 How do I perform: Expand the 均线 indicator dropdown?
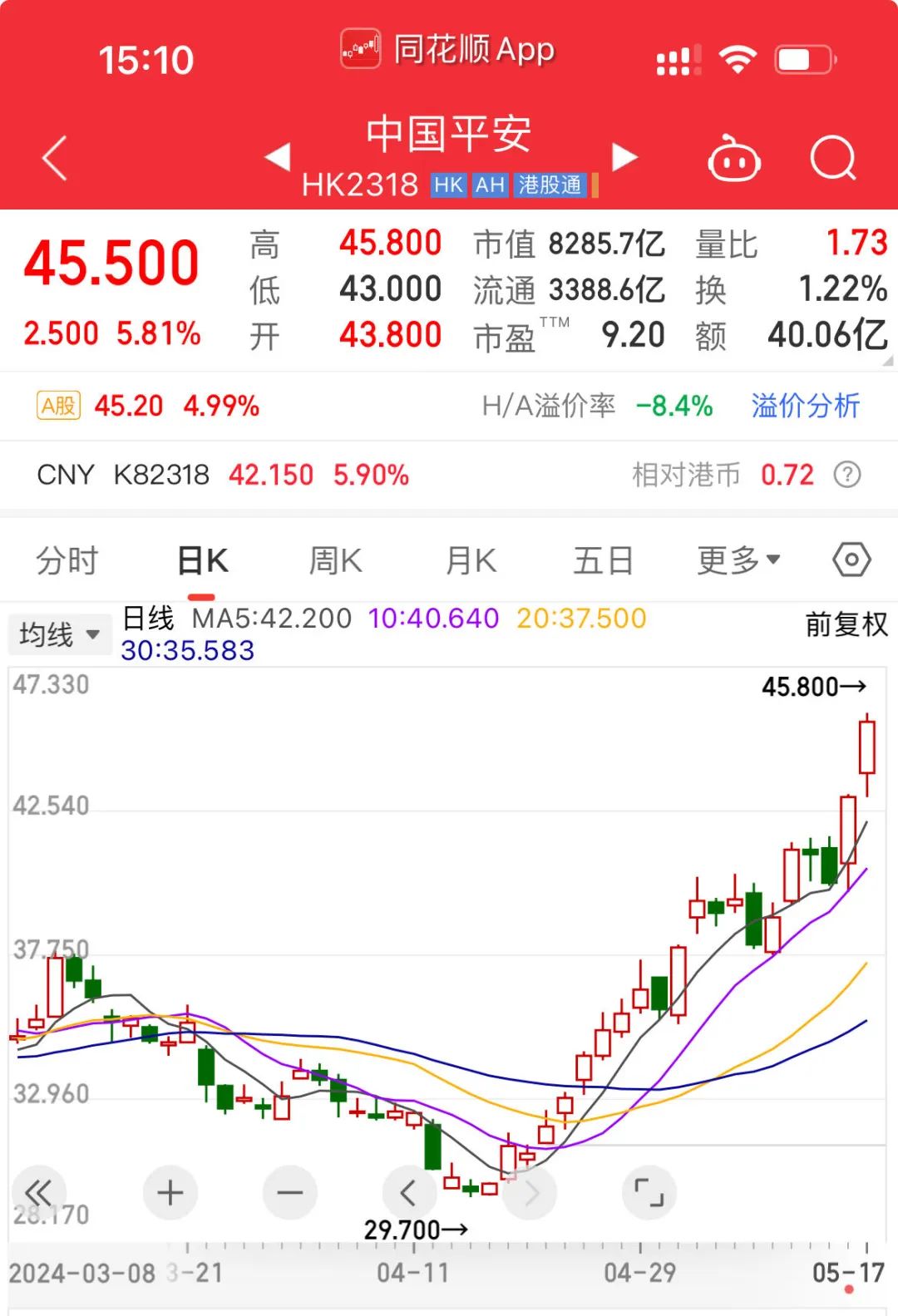(59, 635)
